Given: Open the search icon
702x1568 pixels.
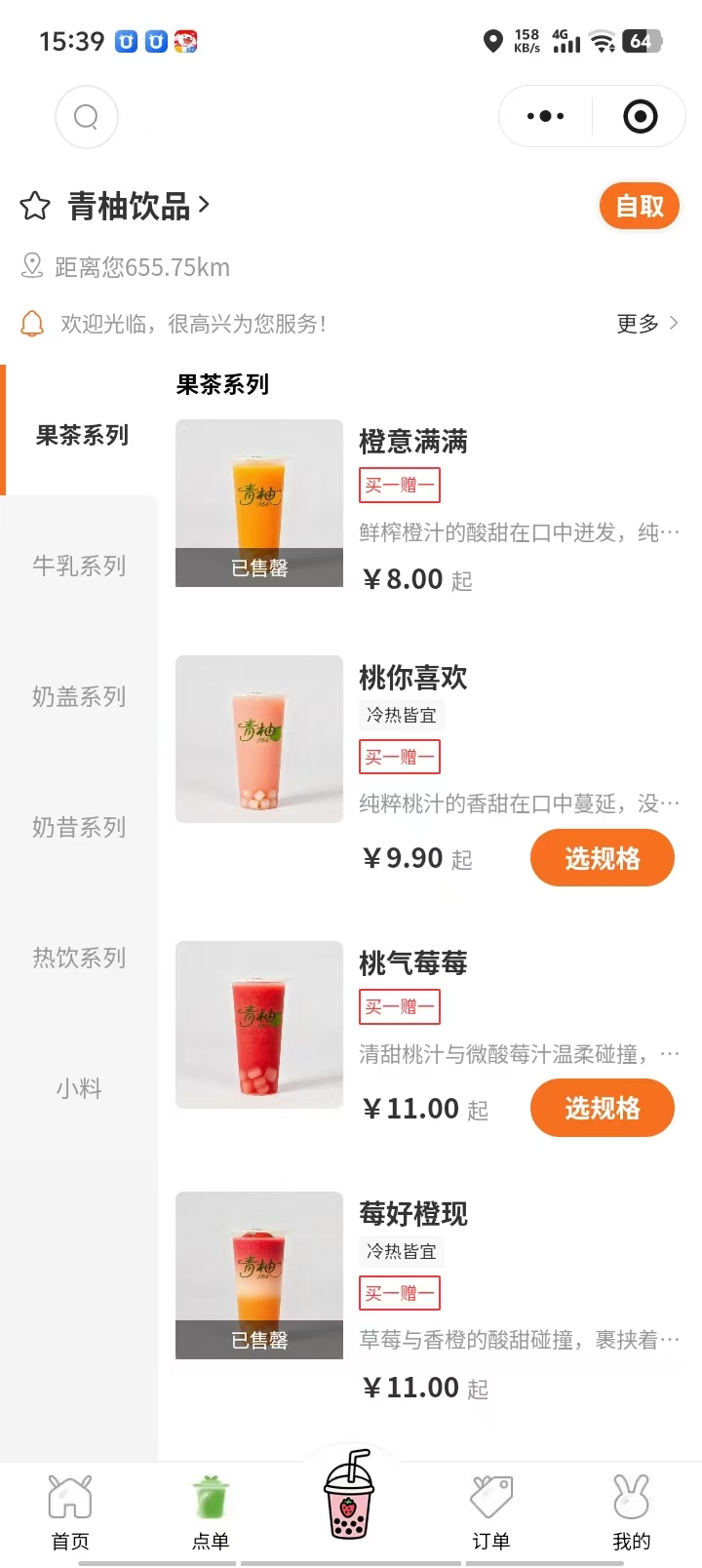Looking at the screenshot, I should (x=87, y=117).
